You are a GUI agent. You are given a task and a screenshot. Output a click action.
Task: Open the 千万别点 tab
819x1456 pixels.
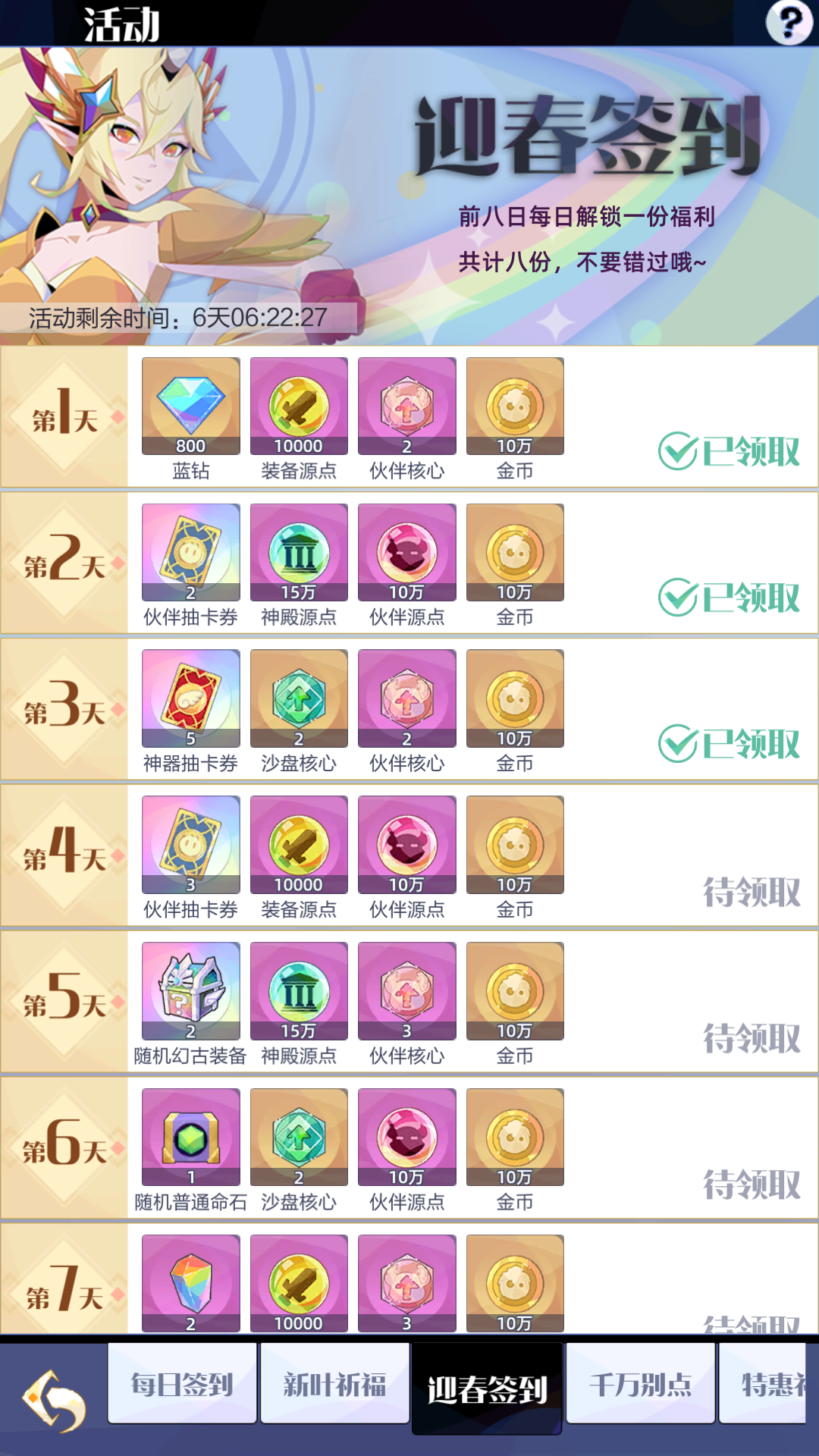(640, 1384)
